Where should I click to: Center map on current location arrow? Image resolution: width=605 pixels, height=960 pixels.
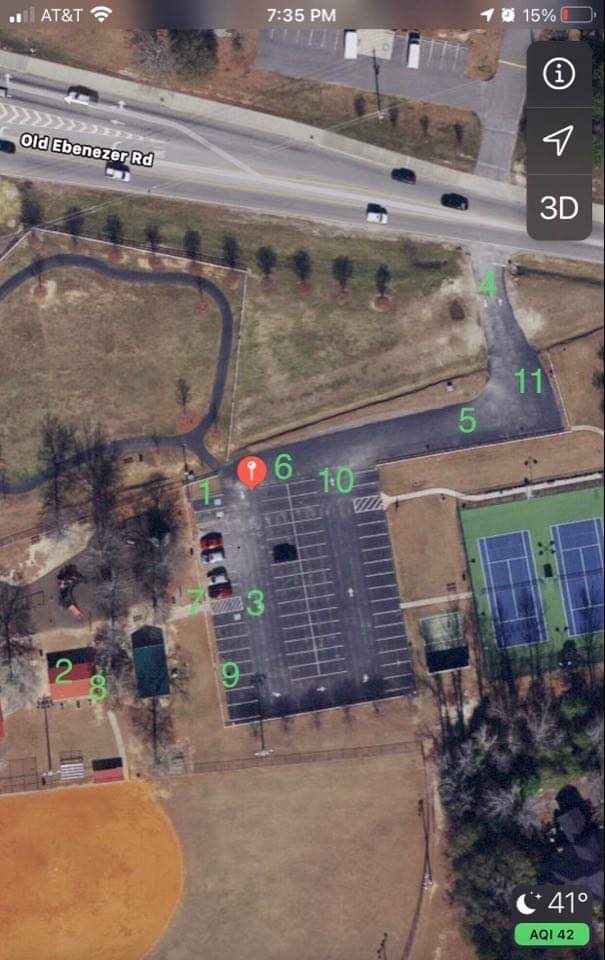pos(559,140)
